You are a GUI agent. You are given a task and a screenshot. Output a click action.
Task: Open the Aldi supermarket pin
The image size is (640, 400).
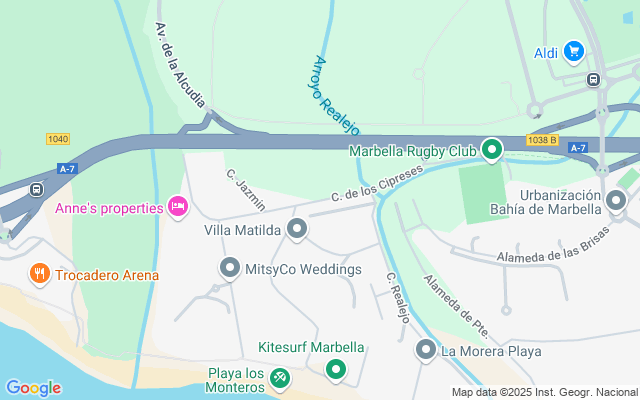573,52
